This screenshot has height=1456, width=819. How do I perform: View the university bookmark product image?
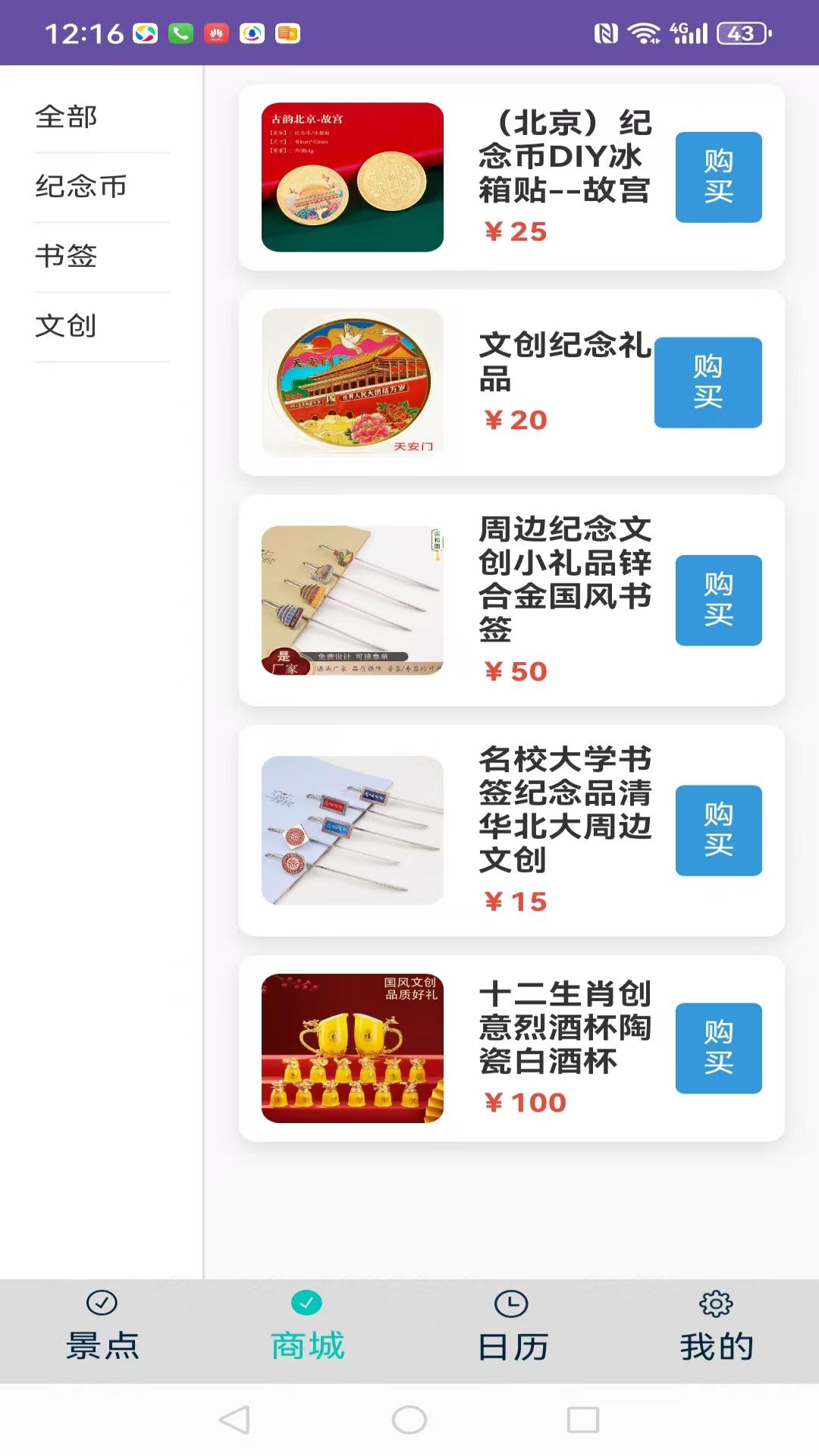[x=352, y=831]
